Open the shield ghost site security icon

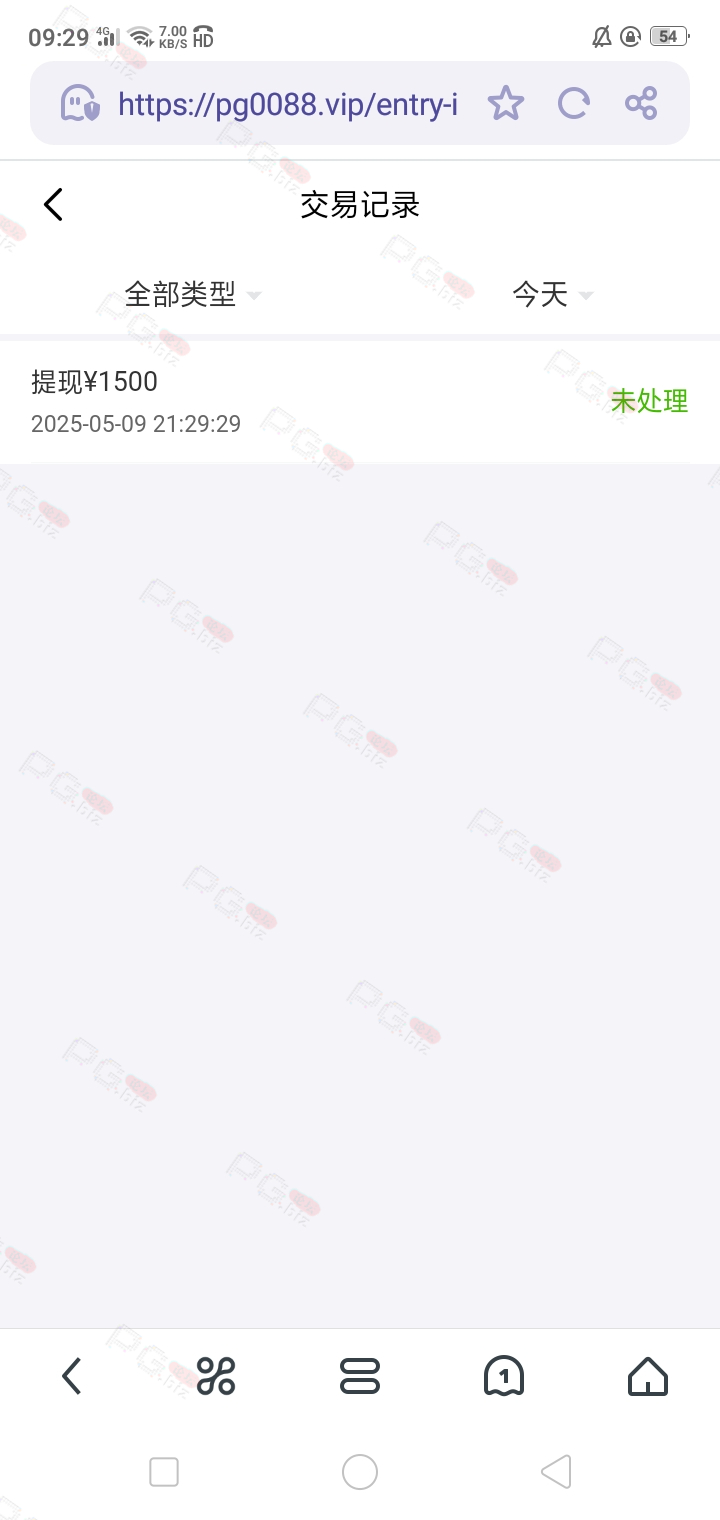pos(80,103)
